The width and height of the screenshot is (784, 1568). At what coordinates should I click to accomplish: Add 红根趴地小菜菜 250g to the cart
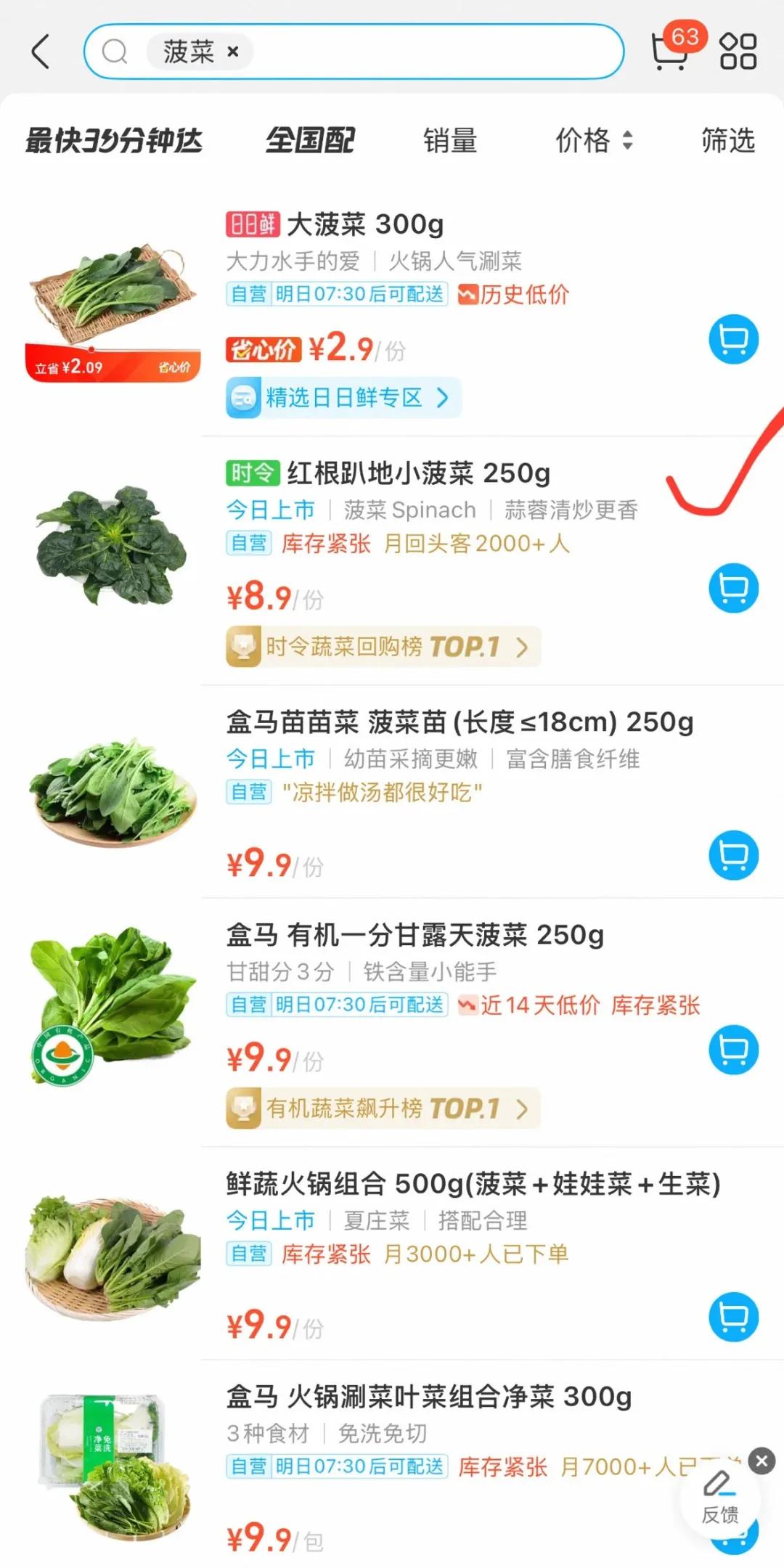click(x=735, y=589)
